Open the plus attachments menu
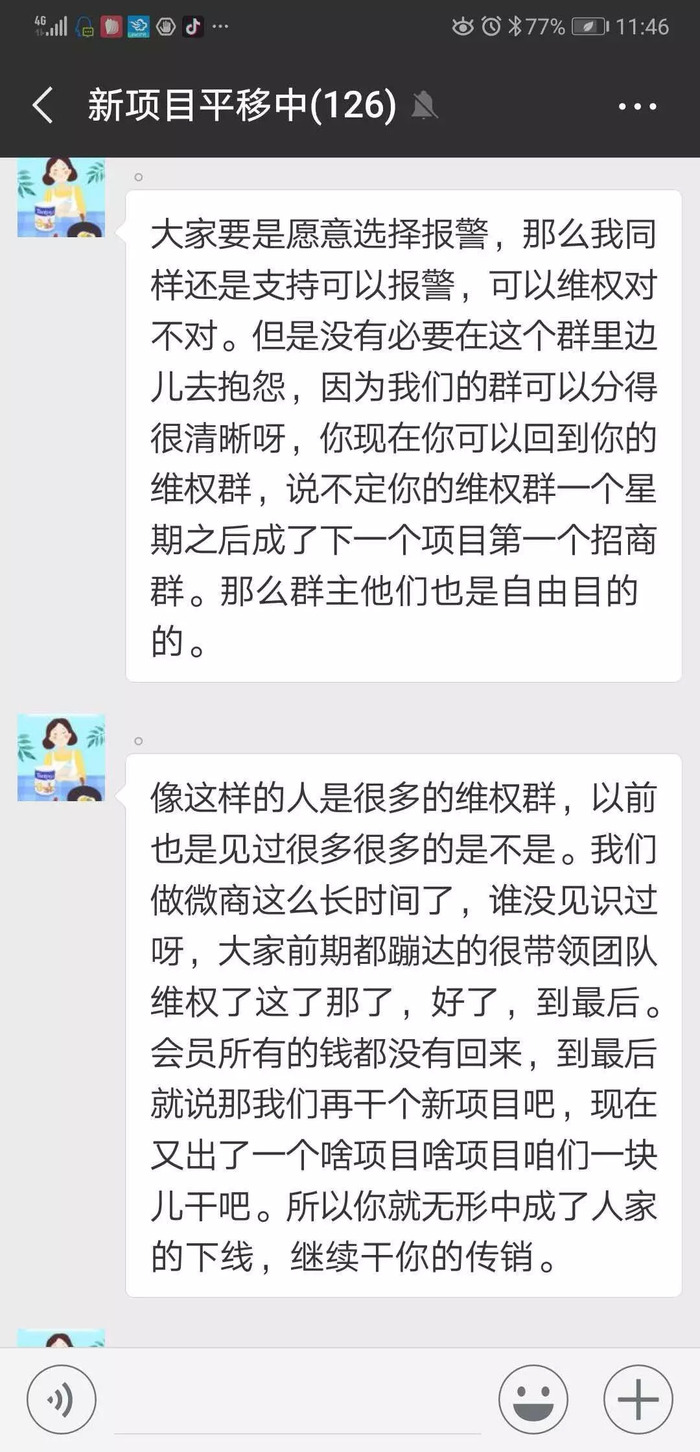This screenshot has width=700, height=1452. (x=638, y=1400)
